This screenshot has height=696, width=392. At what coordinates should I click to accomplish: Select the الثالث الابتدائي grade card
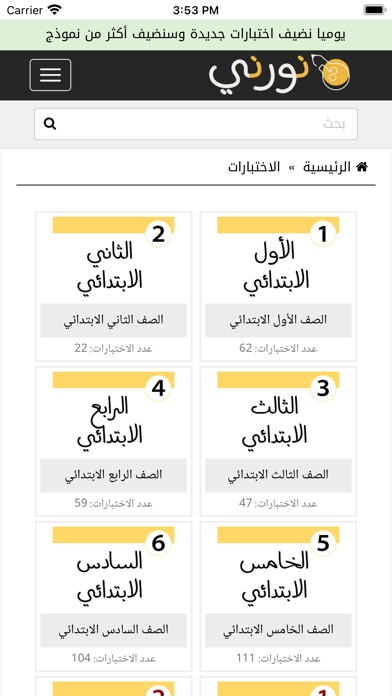[x=278, y=441]
